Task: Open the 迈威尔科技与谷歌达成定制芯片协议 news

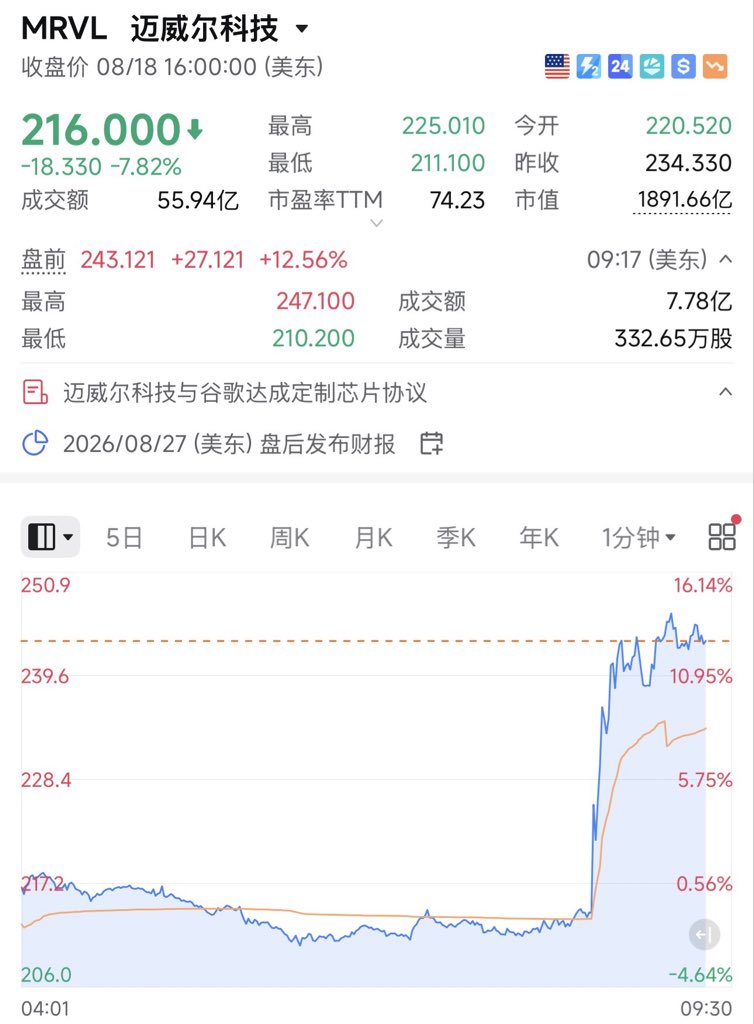Action: (245, 392)
